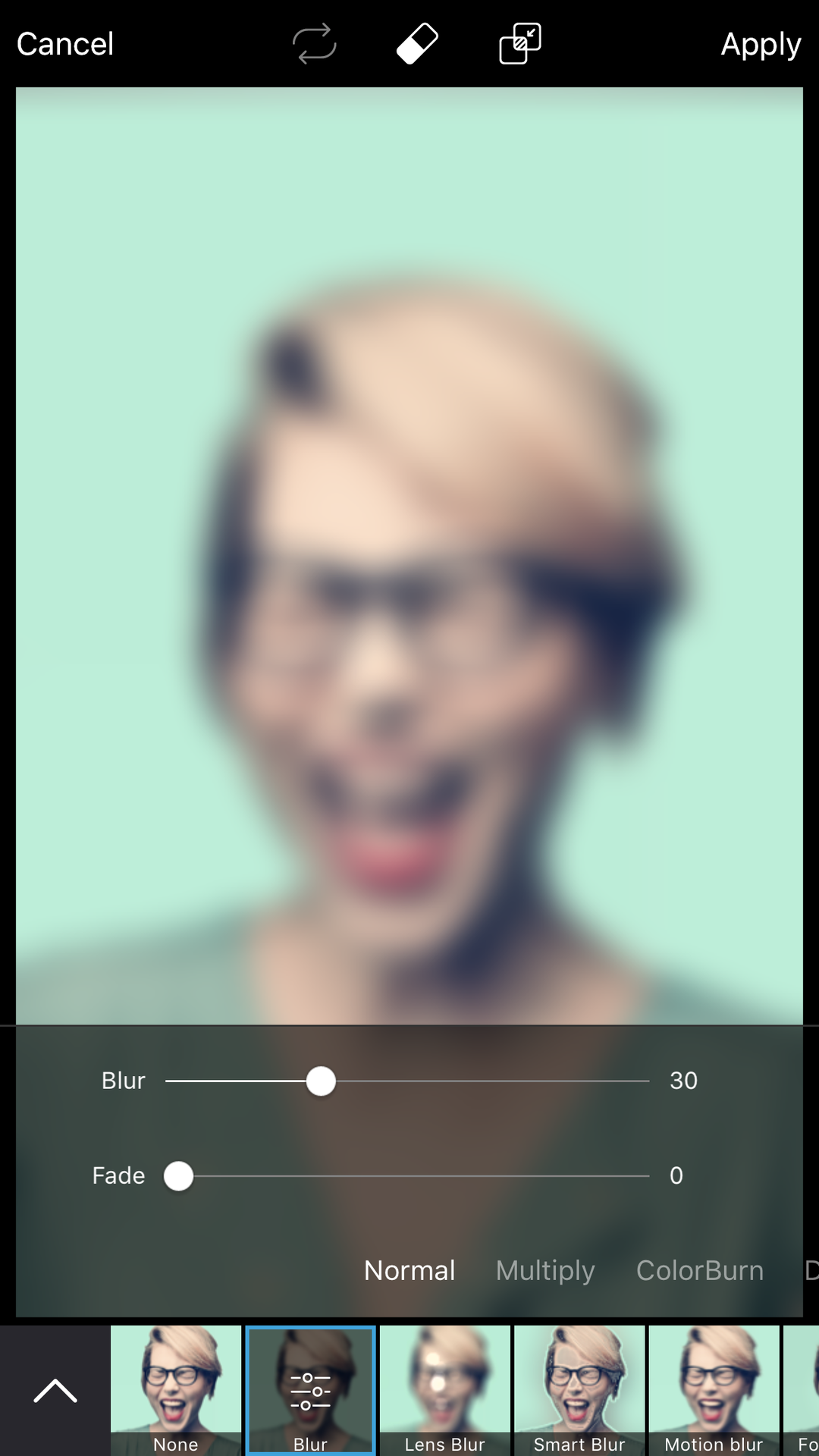819x1456 pixels.
Task: Tap the invert arrows icon
Action: pos(314,43)
